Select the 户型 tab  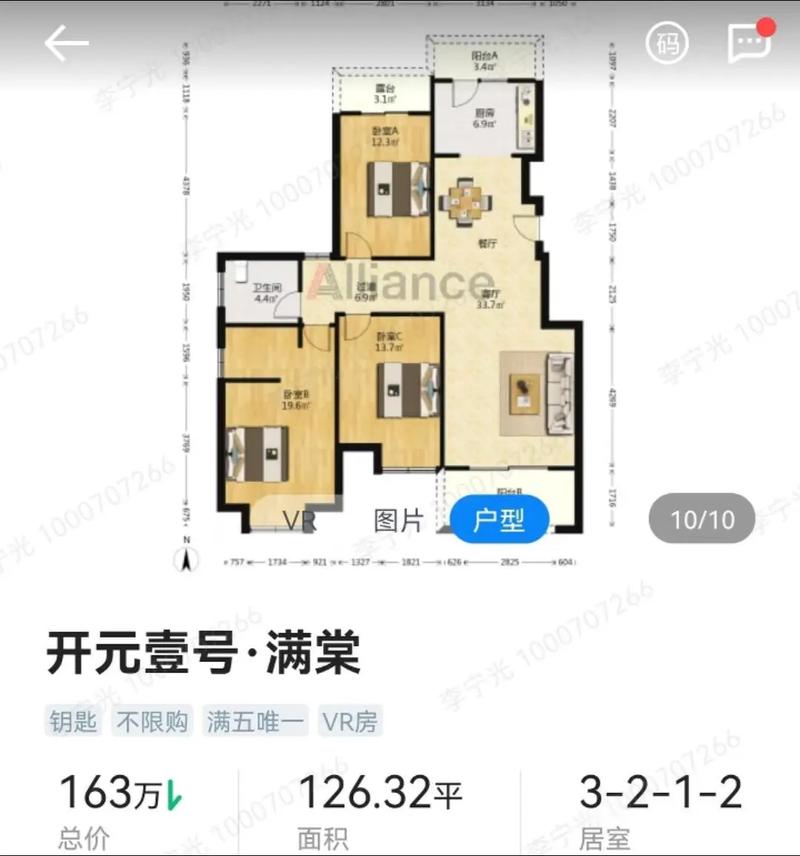point(499,520)
